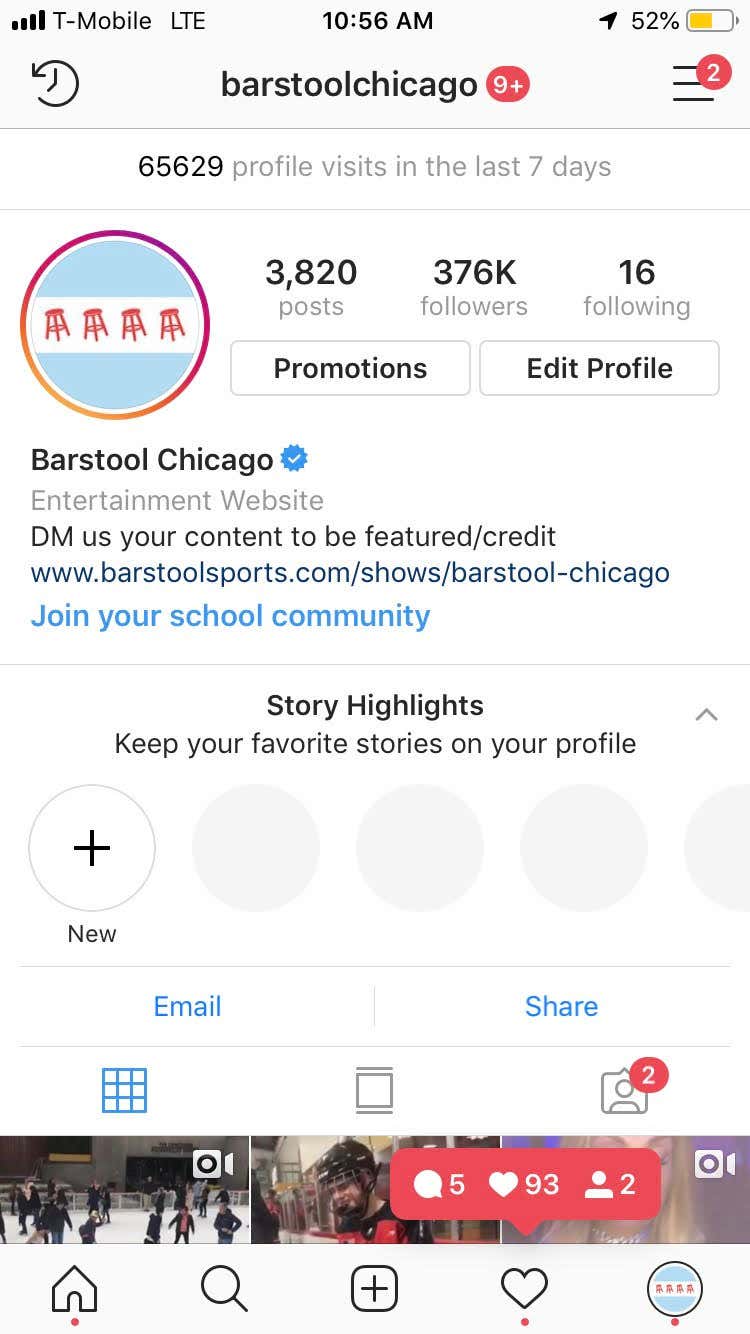The width and height of the screenshot is (750, 1334).
Task: Email the account via Email button
Action: point(187,1006)
